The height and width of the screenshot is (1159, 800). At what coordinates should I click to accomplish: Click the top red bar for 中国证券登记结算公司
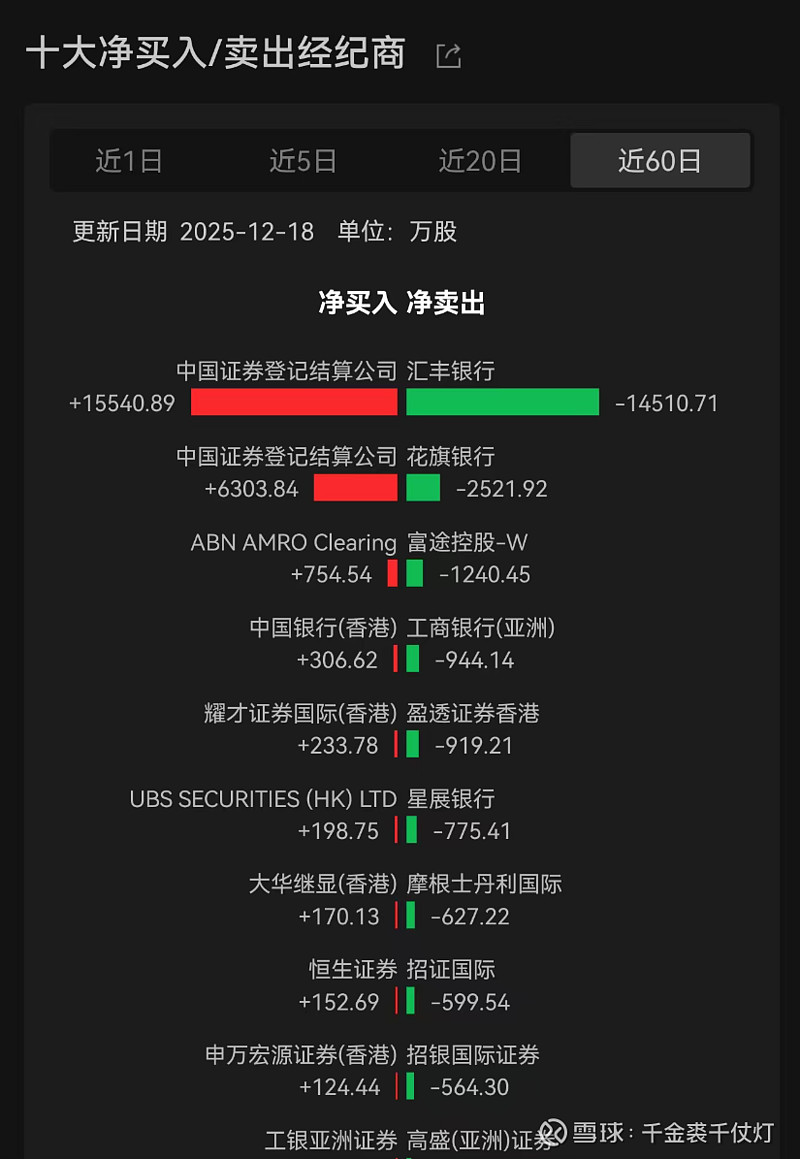tap(293, 402)
